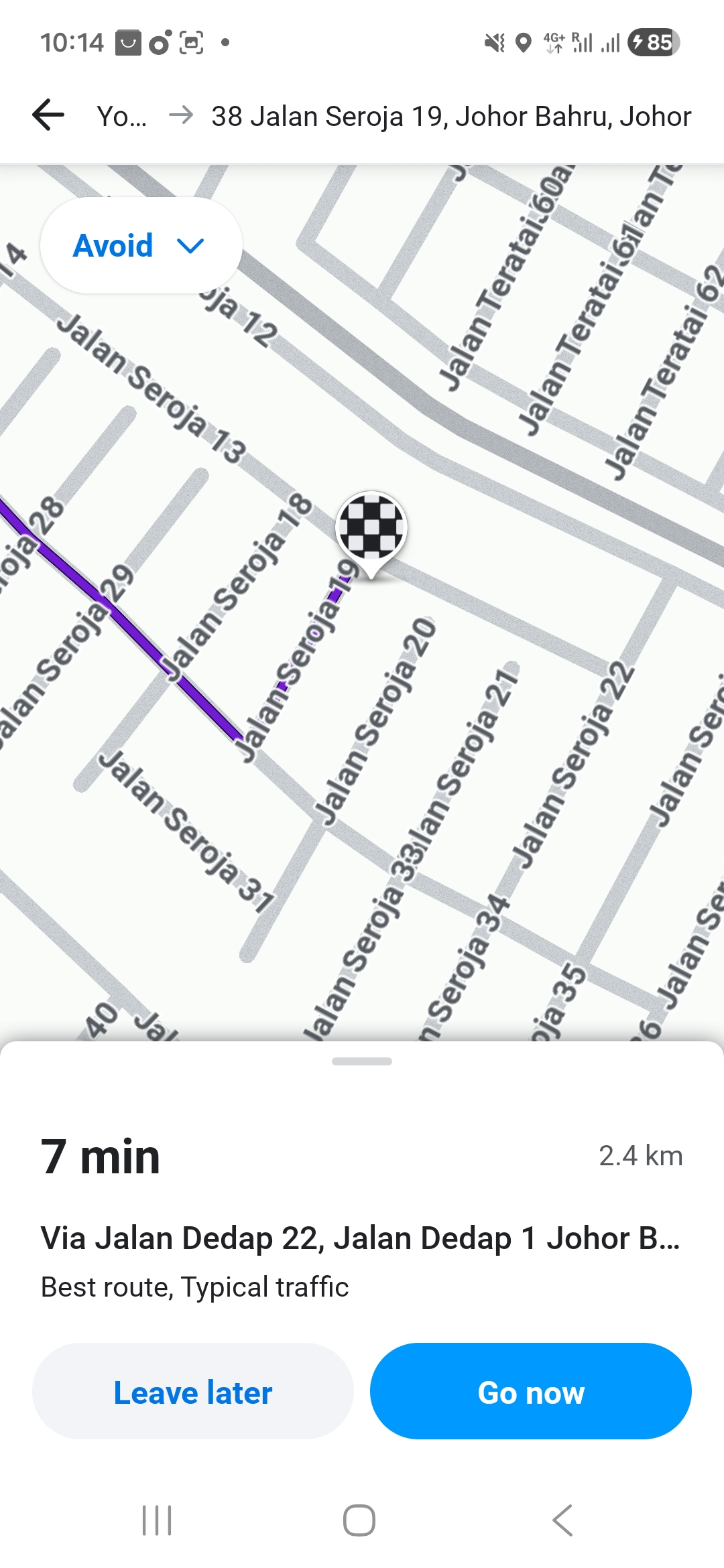Edit the starting point field
This screenshot has width=724, height=1568.
[x=121, y=117]
